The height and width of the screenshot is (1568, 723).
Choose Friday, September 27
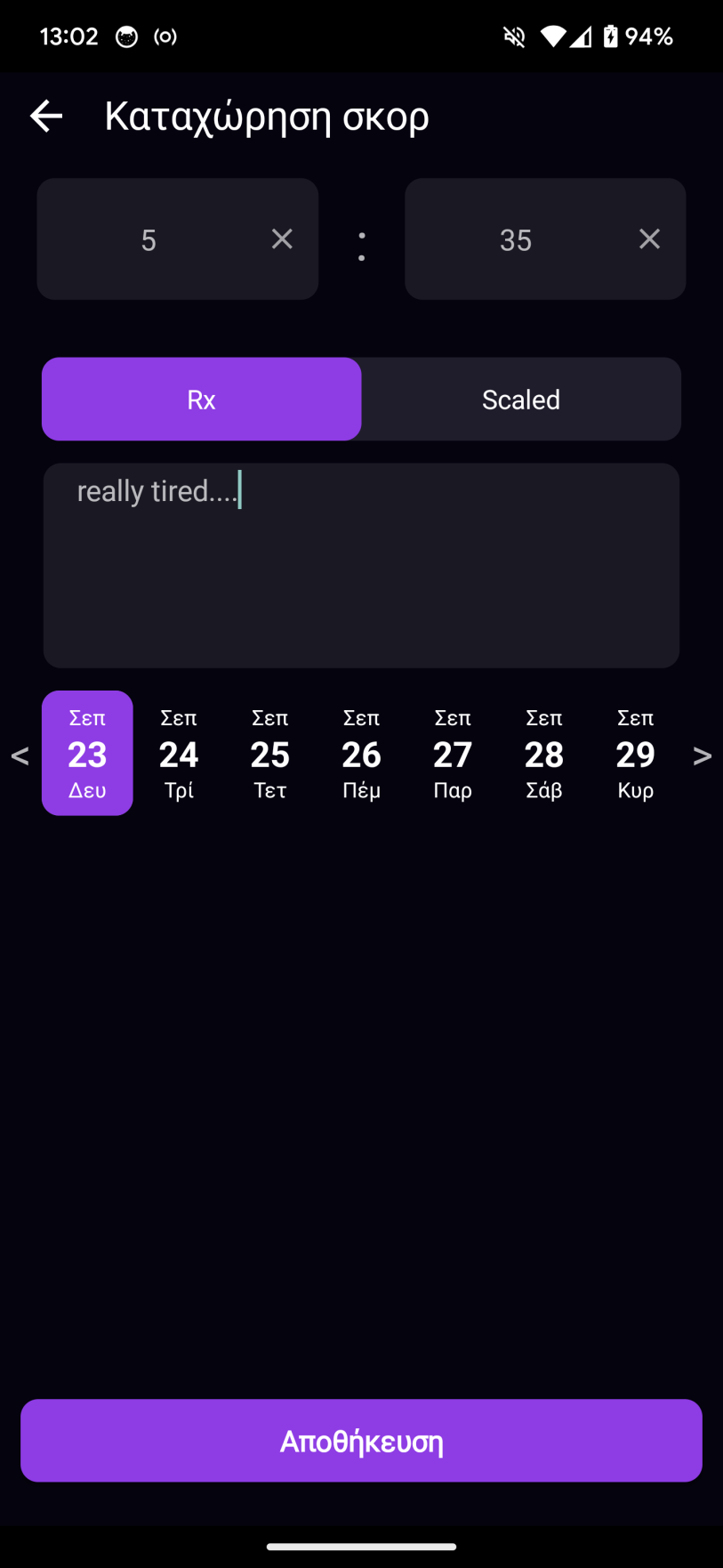pyautogui.click(x=453, y=753)
